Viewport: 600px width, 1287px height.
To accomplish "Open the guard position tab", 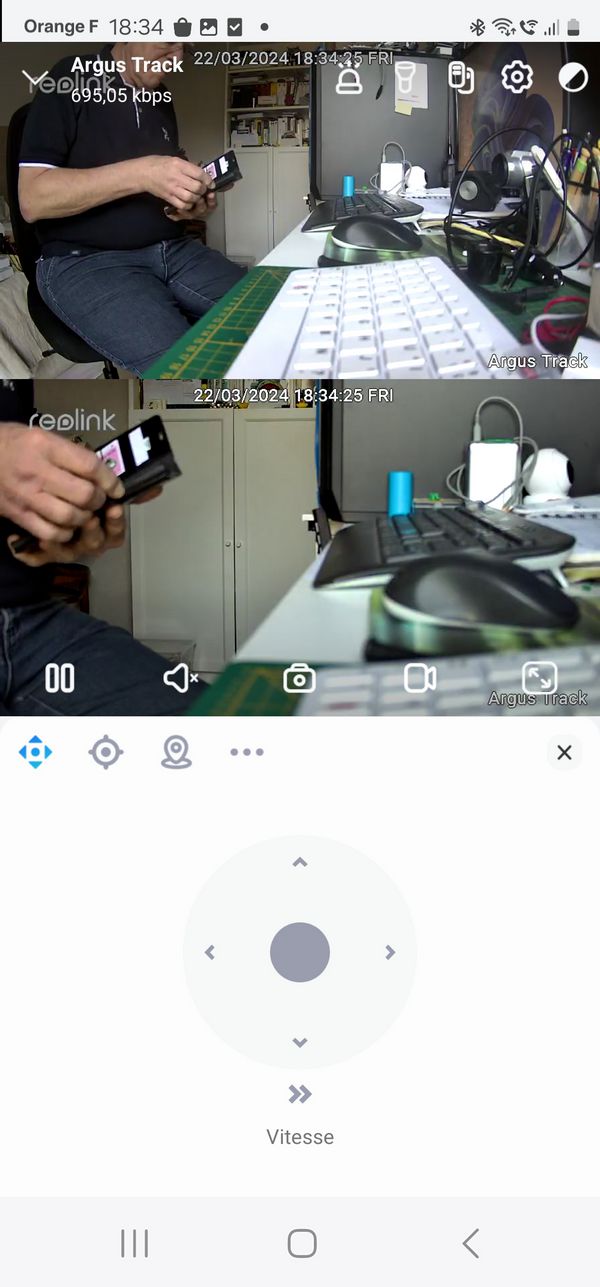I will pos(177,752).
